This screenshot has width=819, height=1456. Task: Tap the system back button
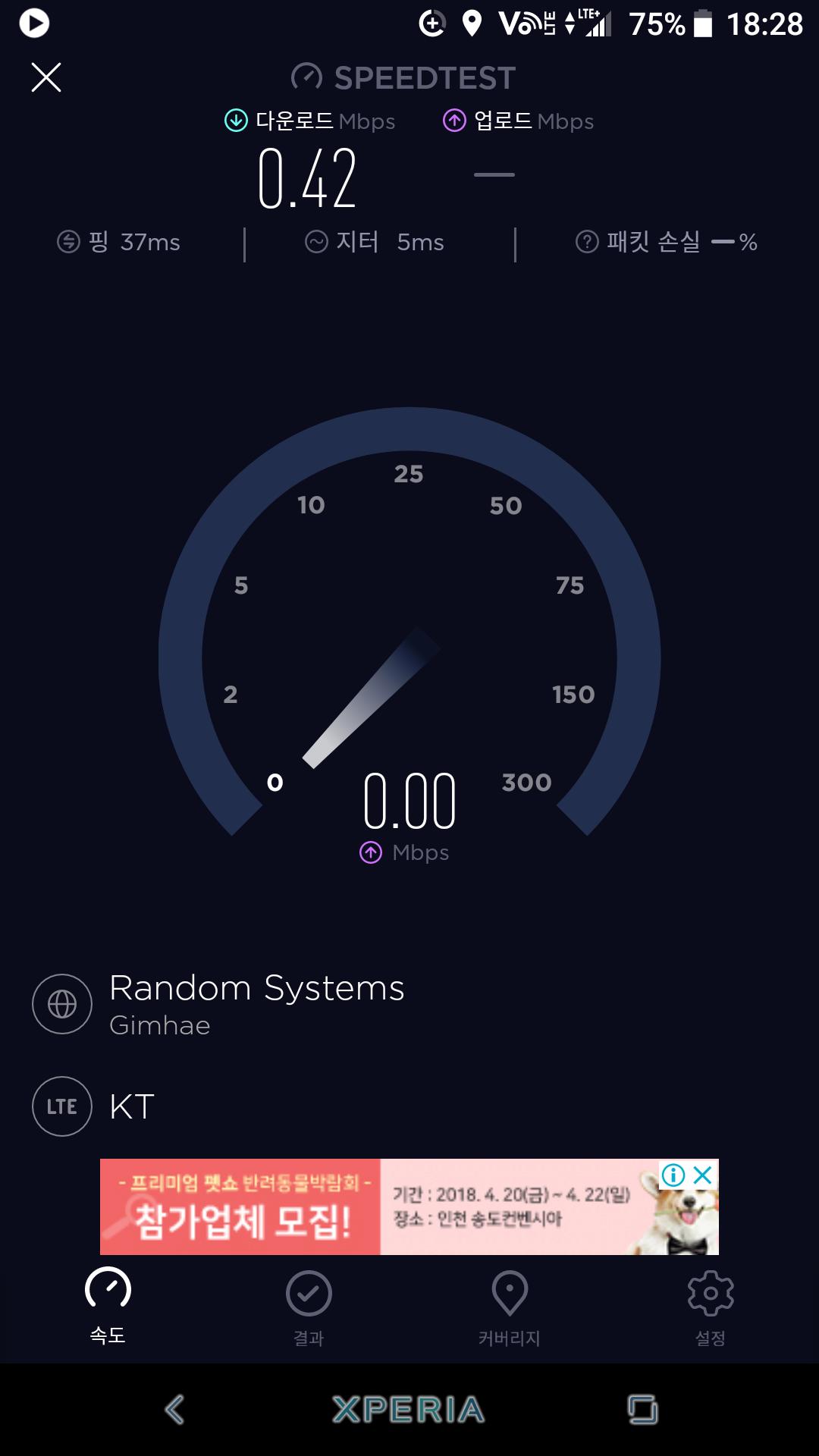tap(174, 1410)
